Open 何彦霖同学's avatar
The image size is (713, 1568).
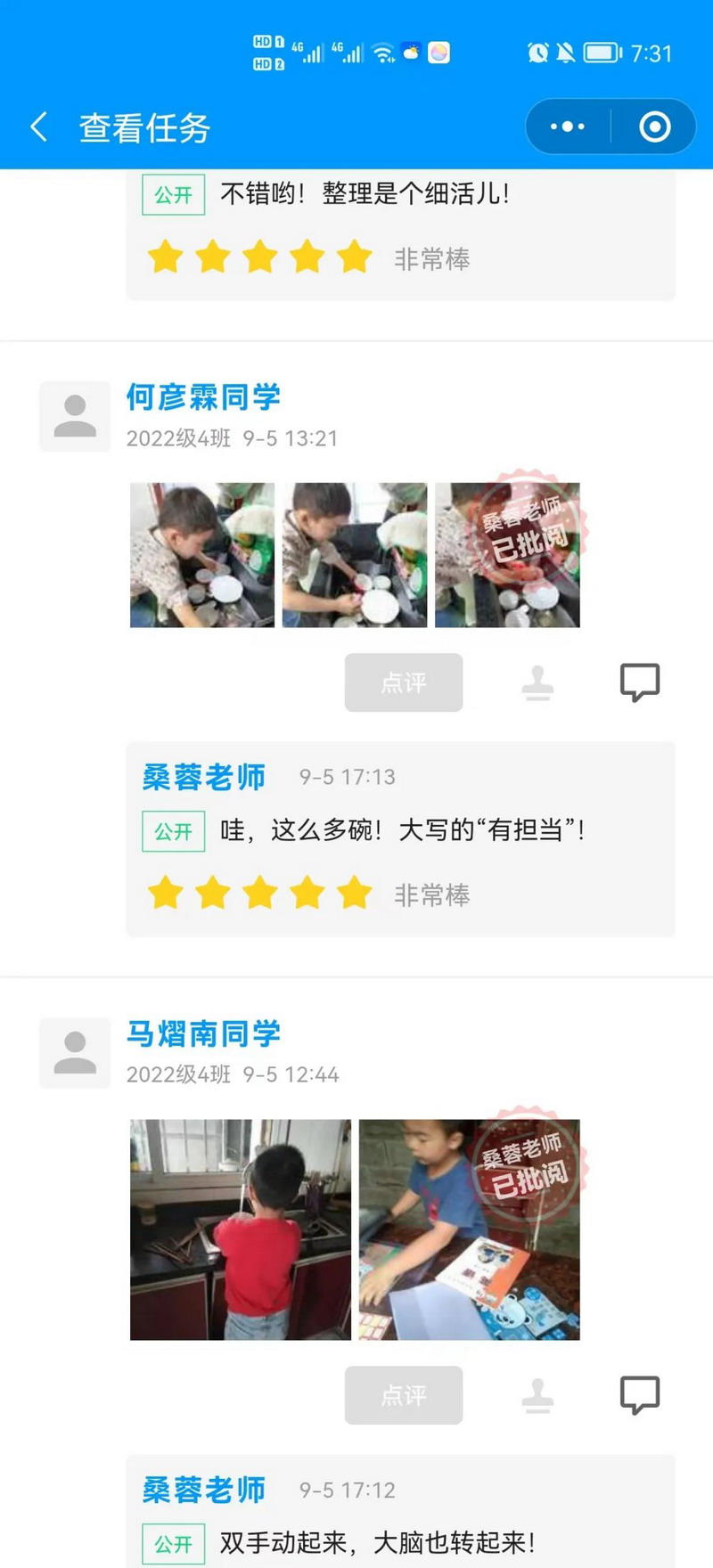(75, 416)
